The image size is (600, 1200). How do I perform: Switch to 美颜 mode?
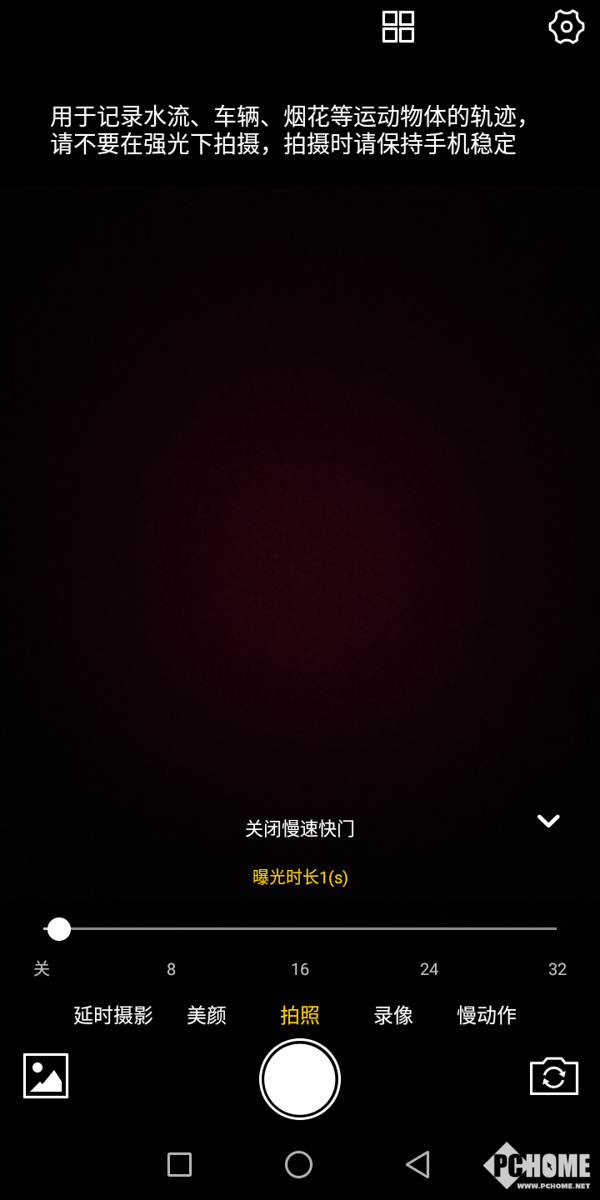click(207, 1015)
